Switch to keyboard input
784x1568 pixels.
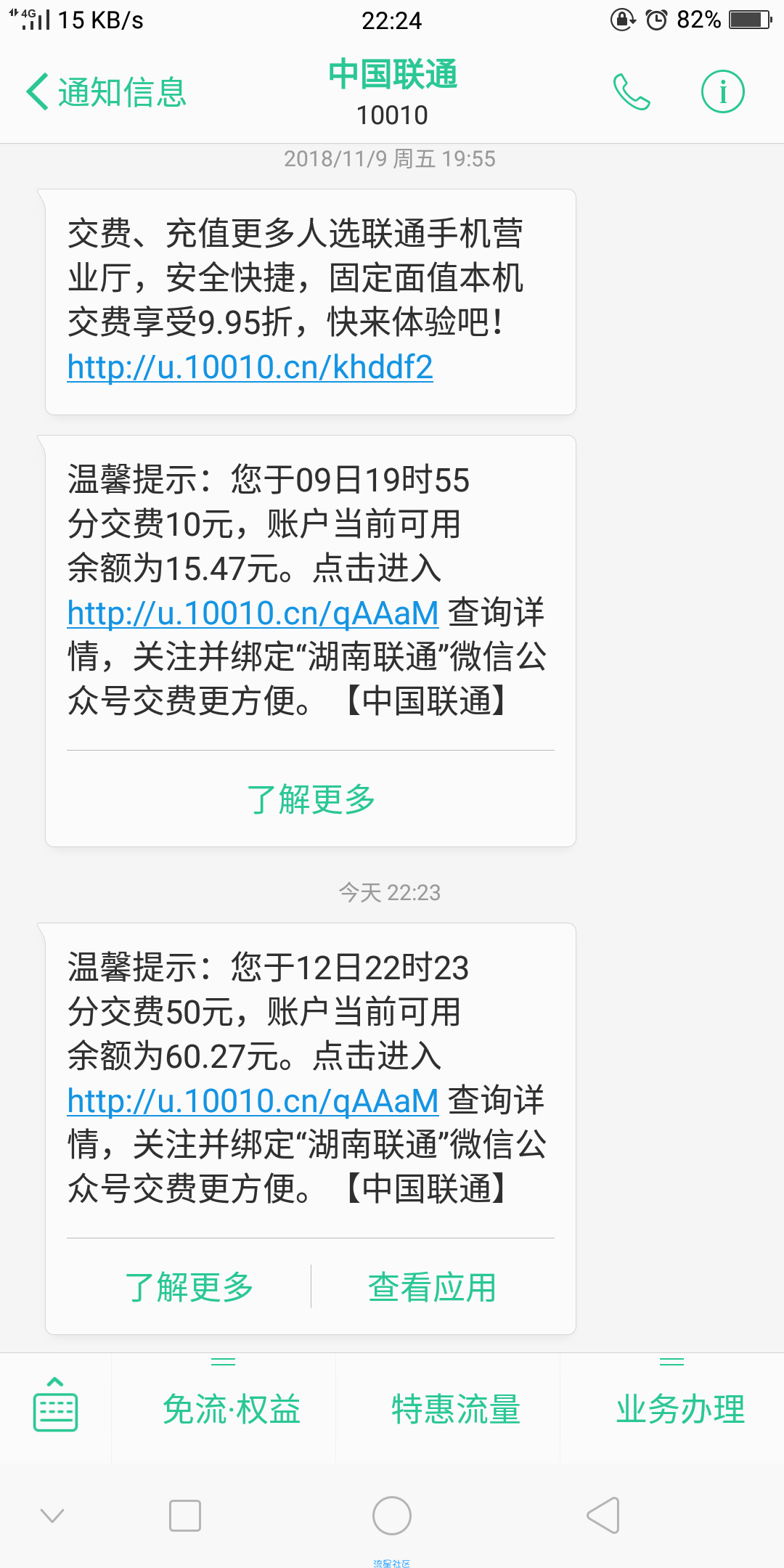(x=55, y=1404)
